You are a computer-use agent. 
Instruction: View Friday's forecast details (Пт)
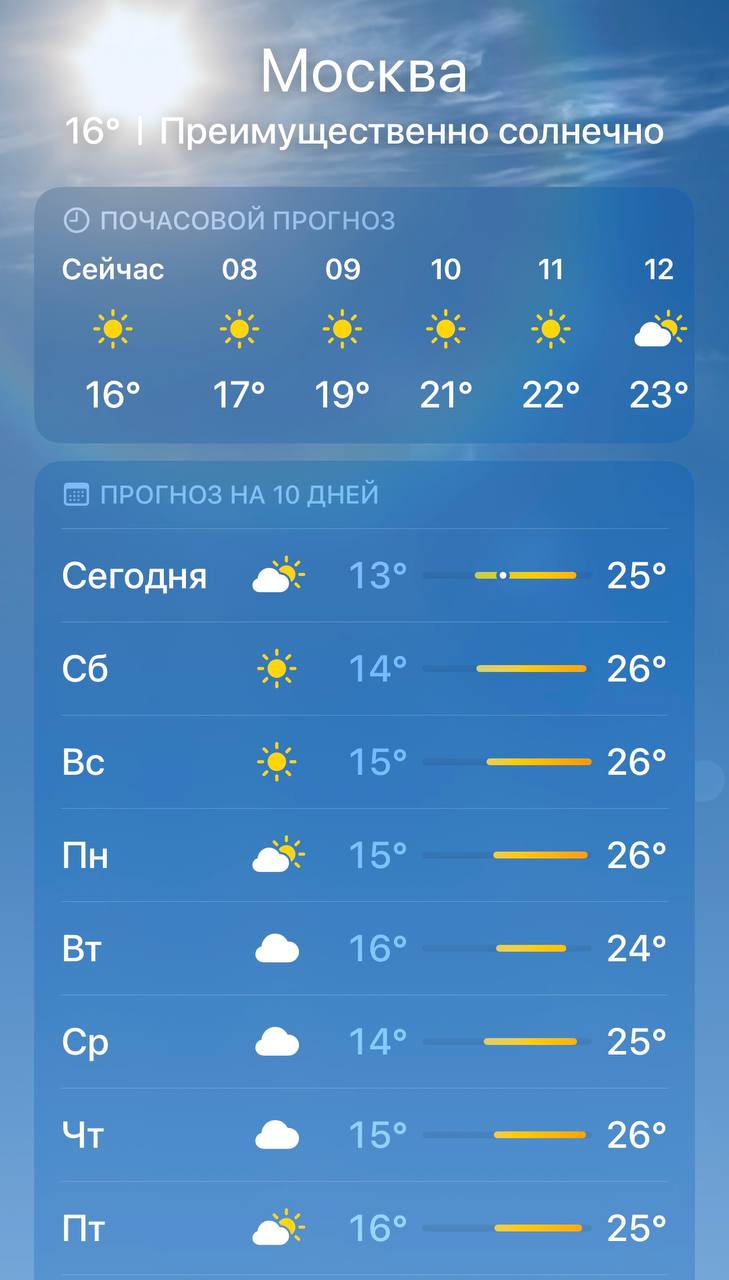pos(364,1227)
